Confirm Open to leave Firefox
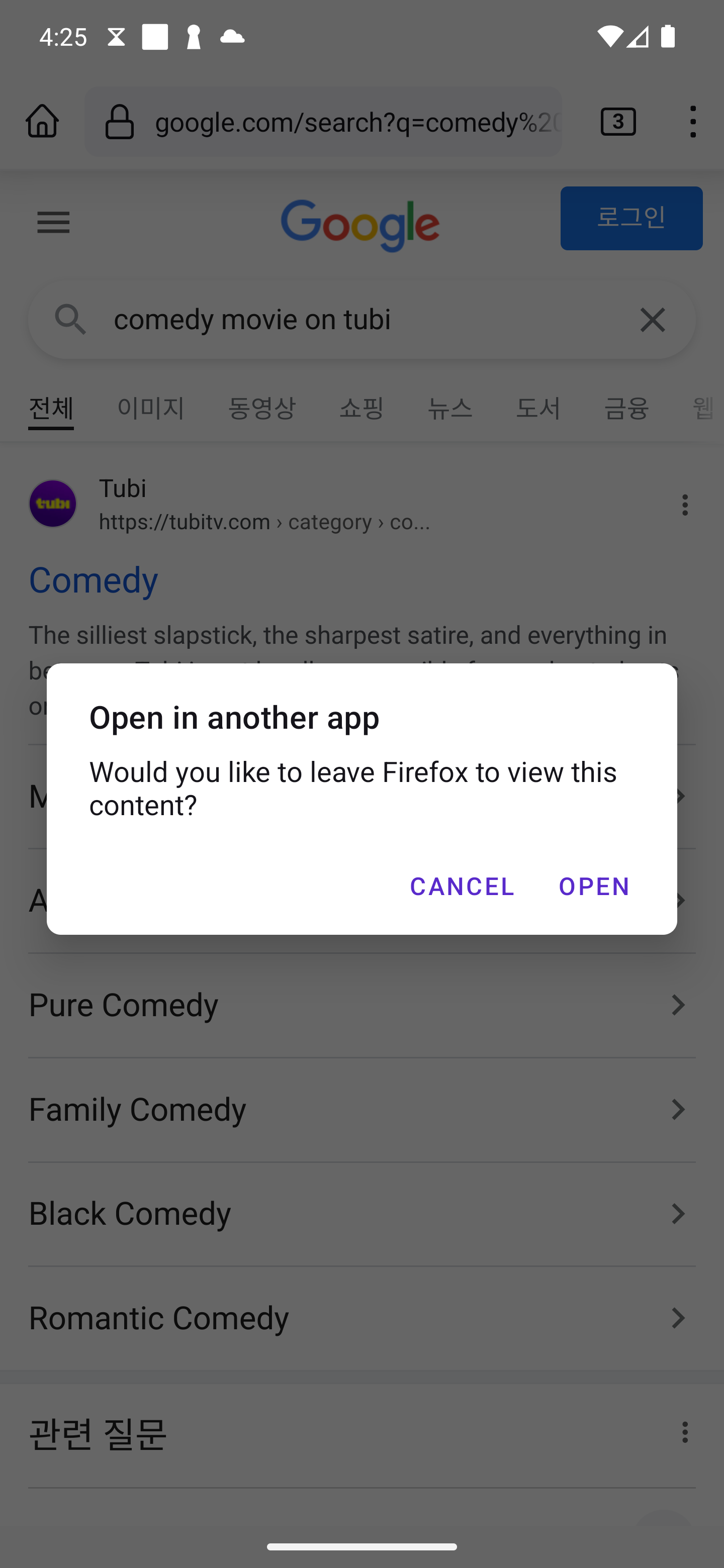The image size is (724, 1568). click(x=594, y=886)
